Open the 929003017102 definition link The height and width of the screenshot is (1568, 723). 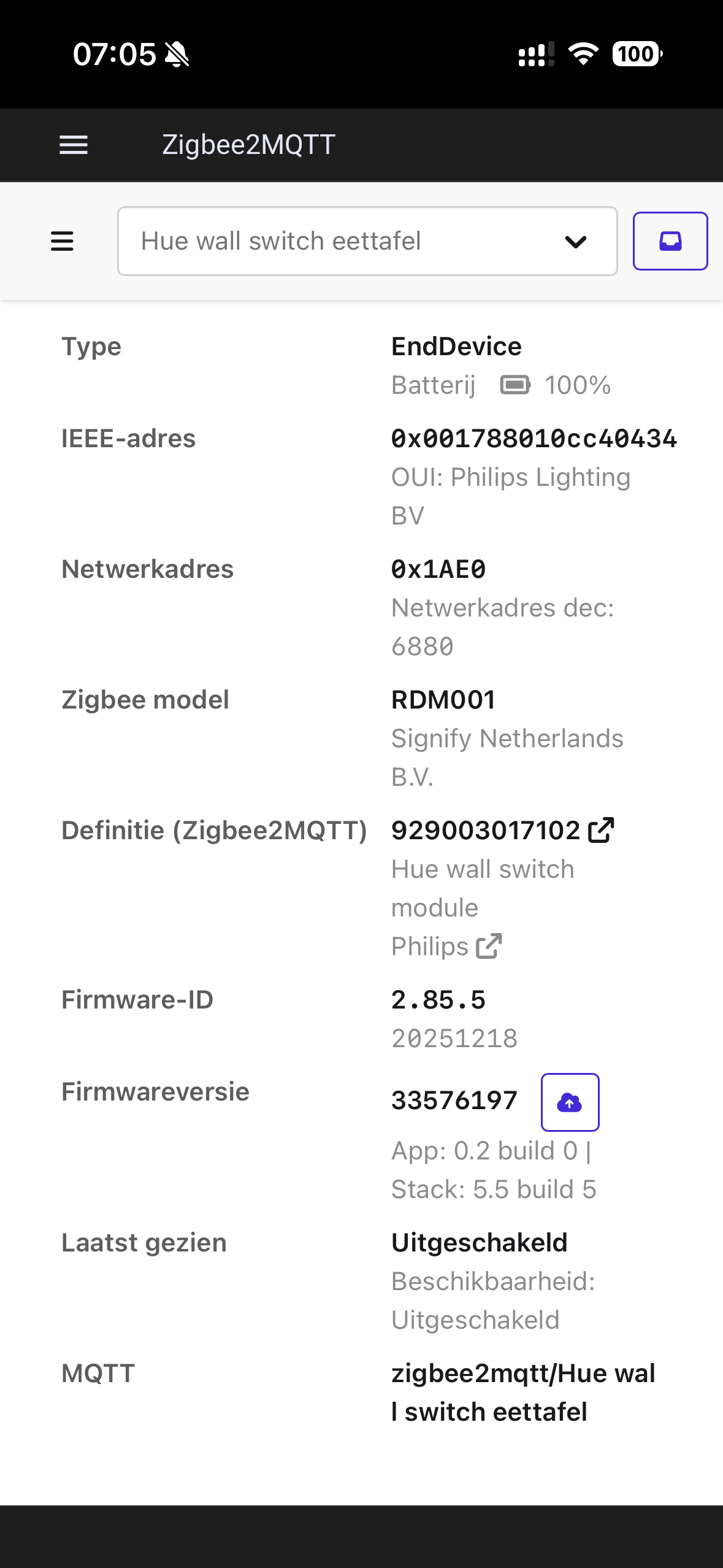click(x=502, y=831)
